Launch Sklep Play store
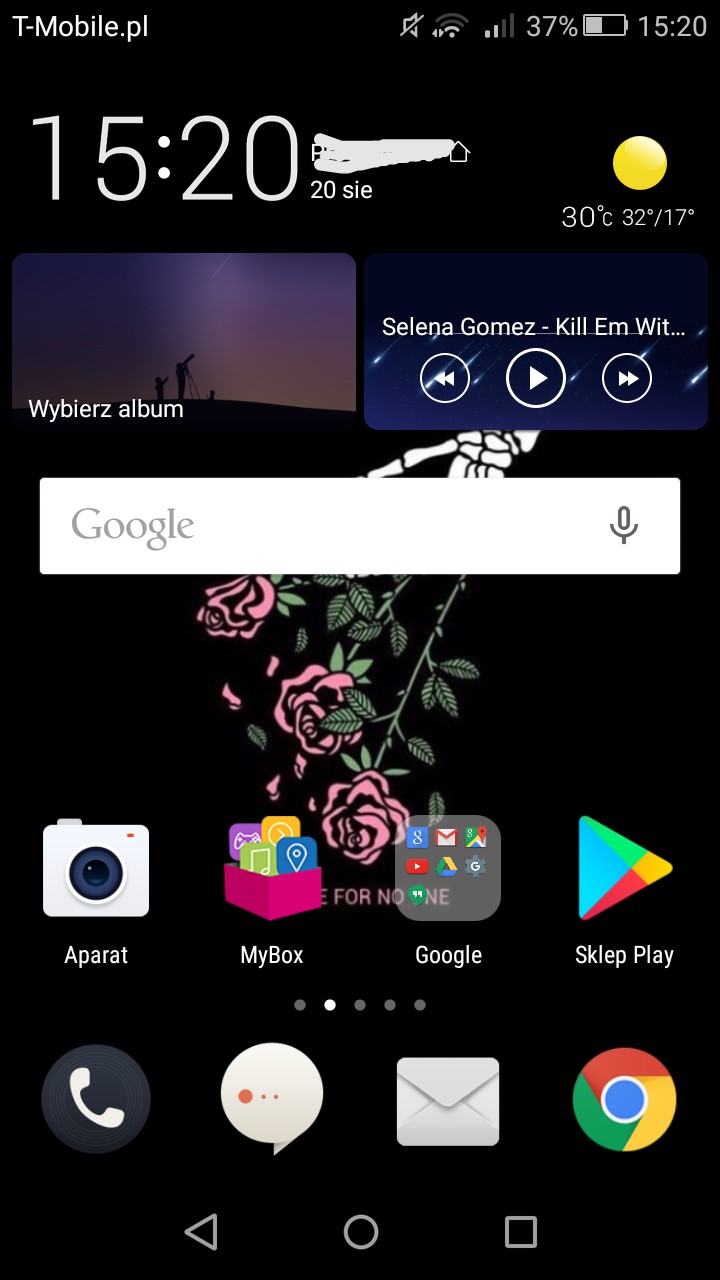 (x=624, y=868)
